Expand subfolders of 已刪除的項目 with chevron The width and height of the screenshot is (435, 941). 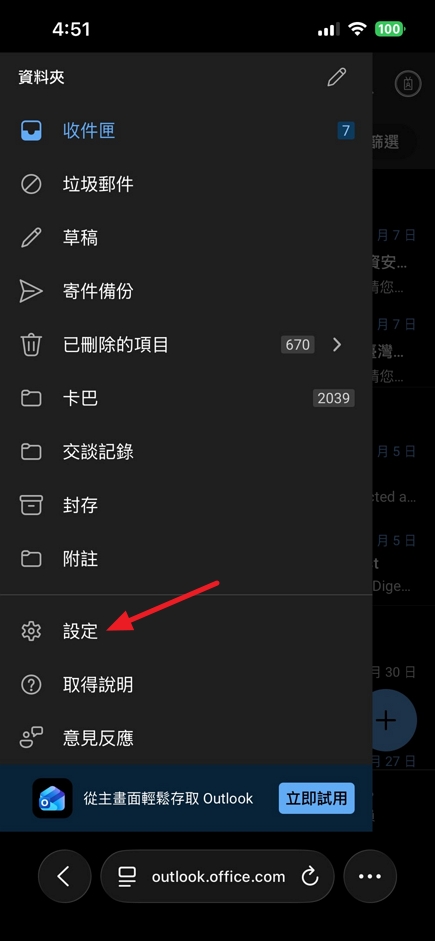(337, 344)
